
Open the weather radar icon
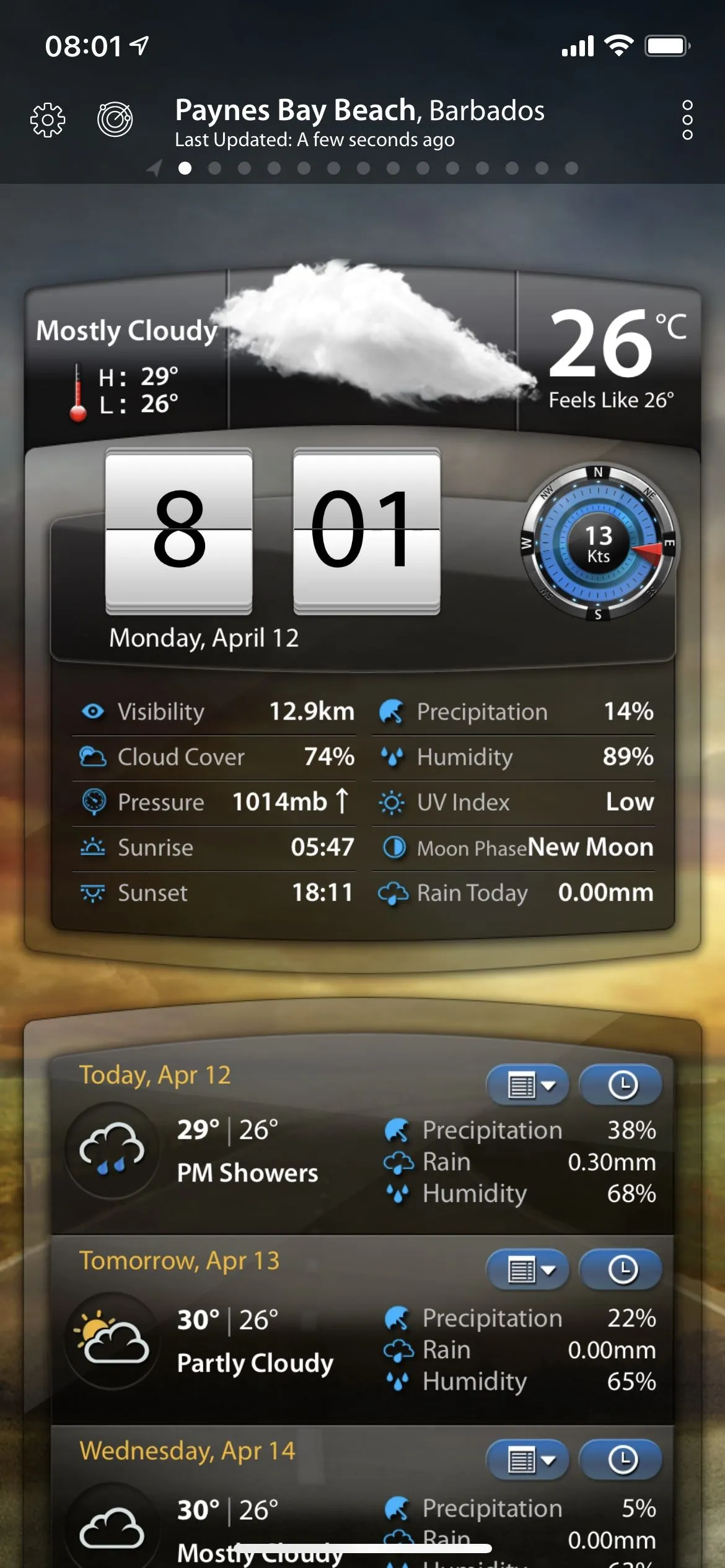(115, 119)
